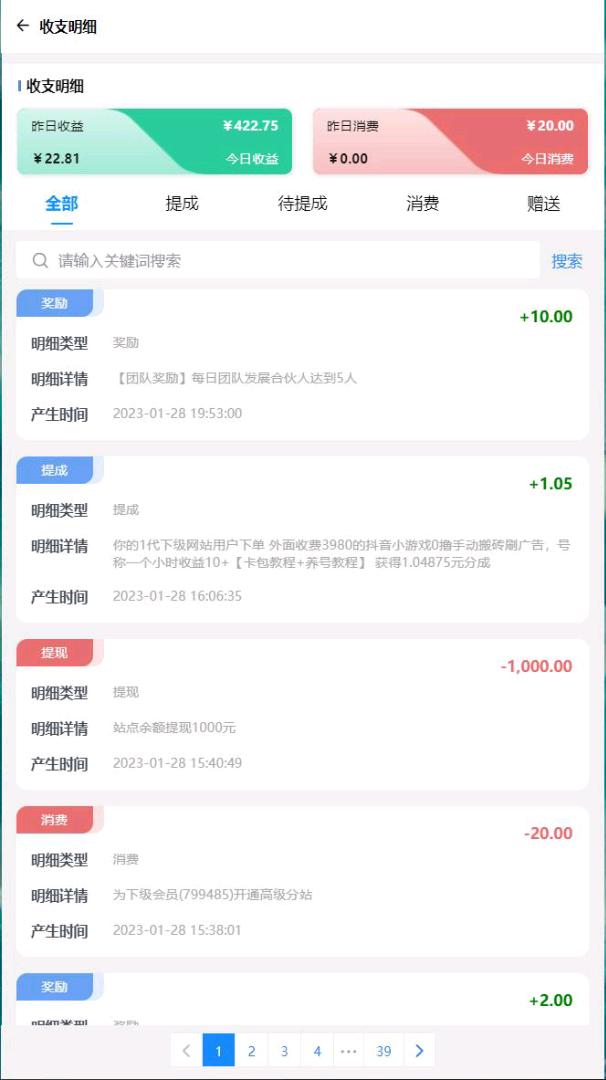Jump to page 39
606x1080 pixels.
[x=383, y=1051]
